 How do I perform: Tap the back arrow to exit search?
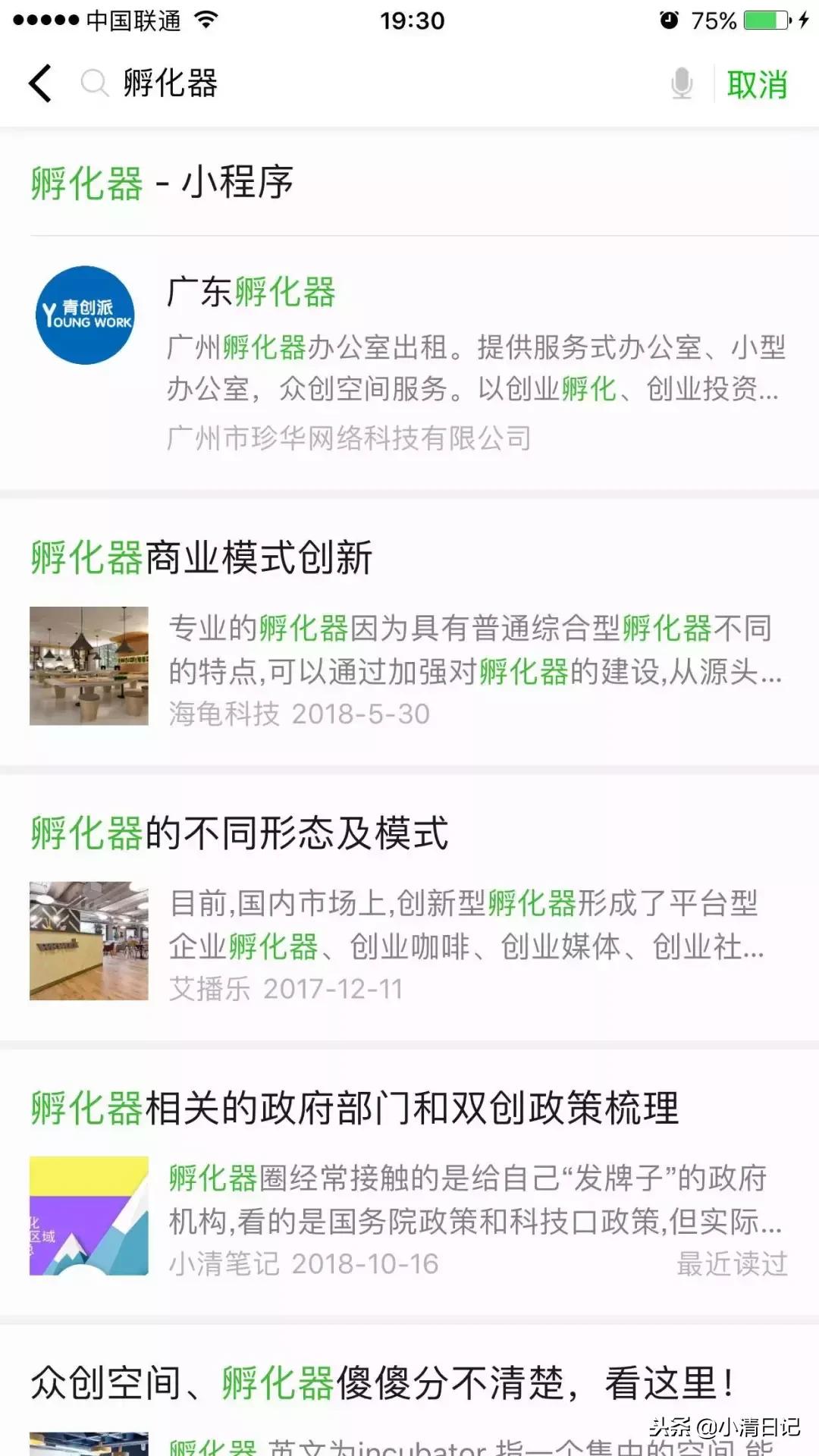coord(39,83)
